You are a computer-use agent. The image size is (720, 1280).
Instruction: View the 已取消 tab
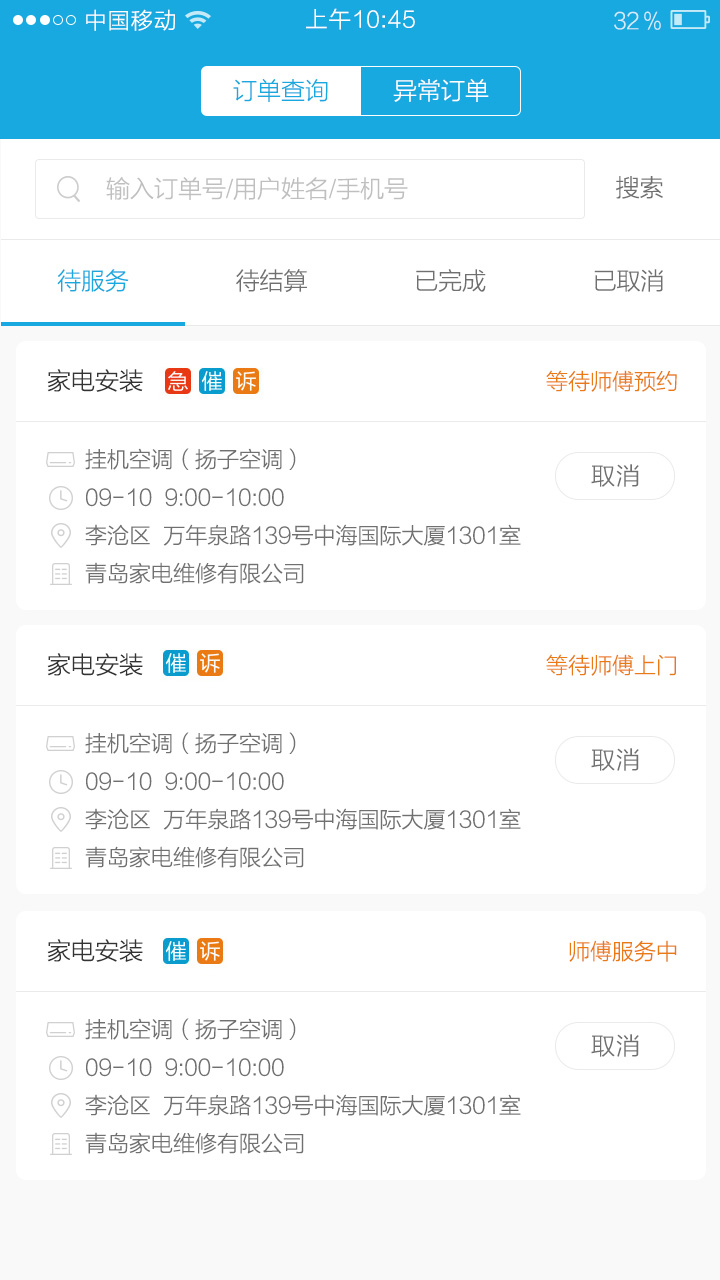click(628, 281)
